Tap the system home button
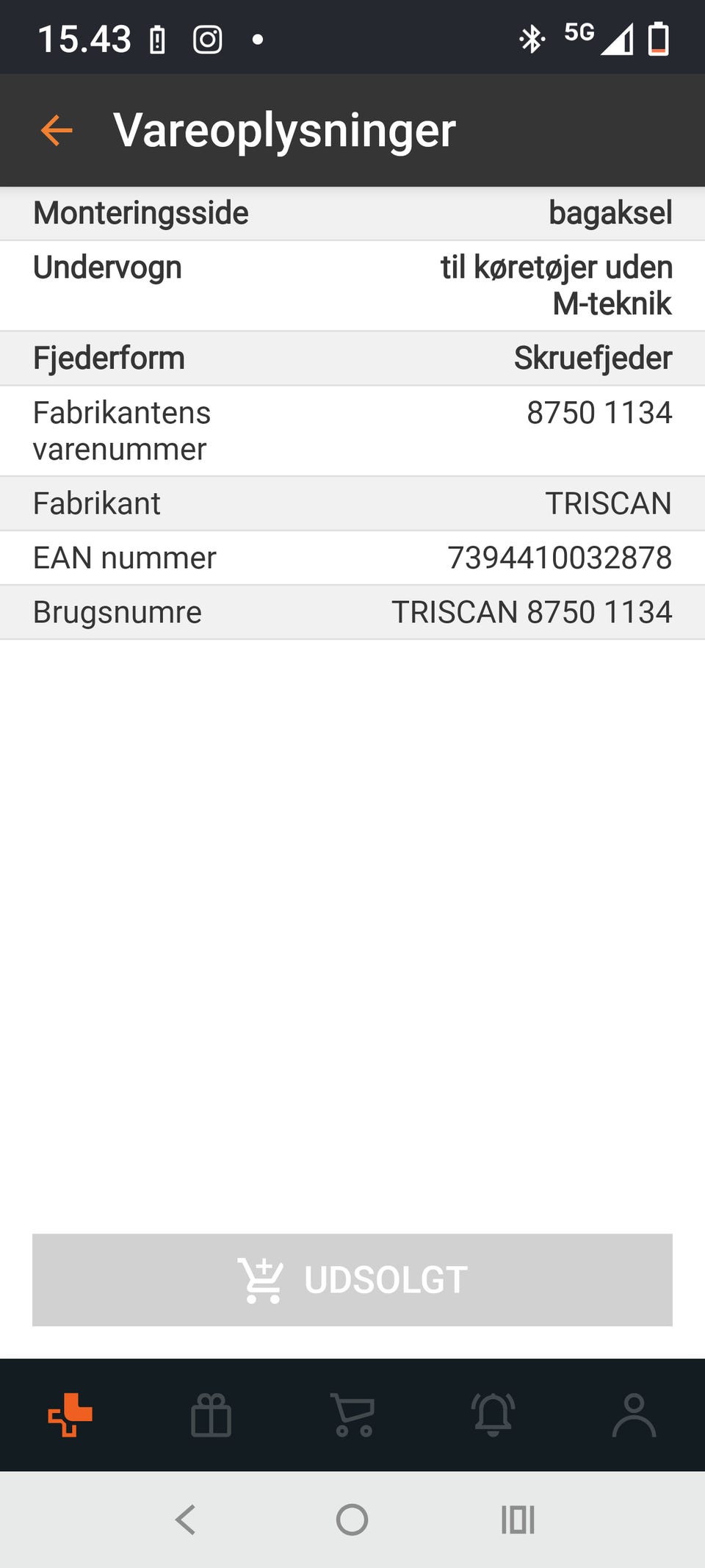The height and width of the screenshot is (1568, 705). click(352, 1519)
